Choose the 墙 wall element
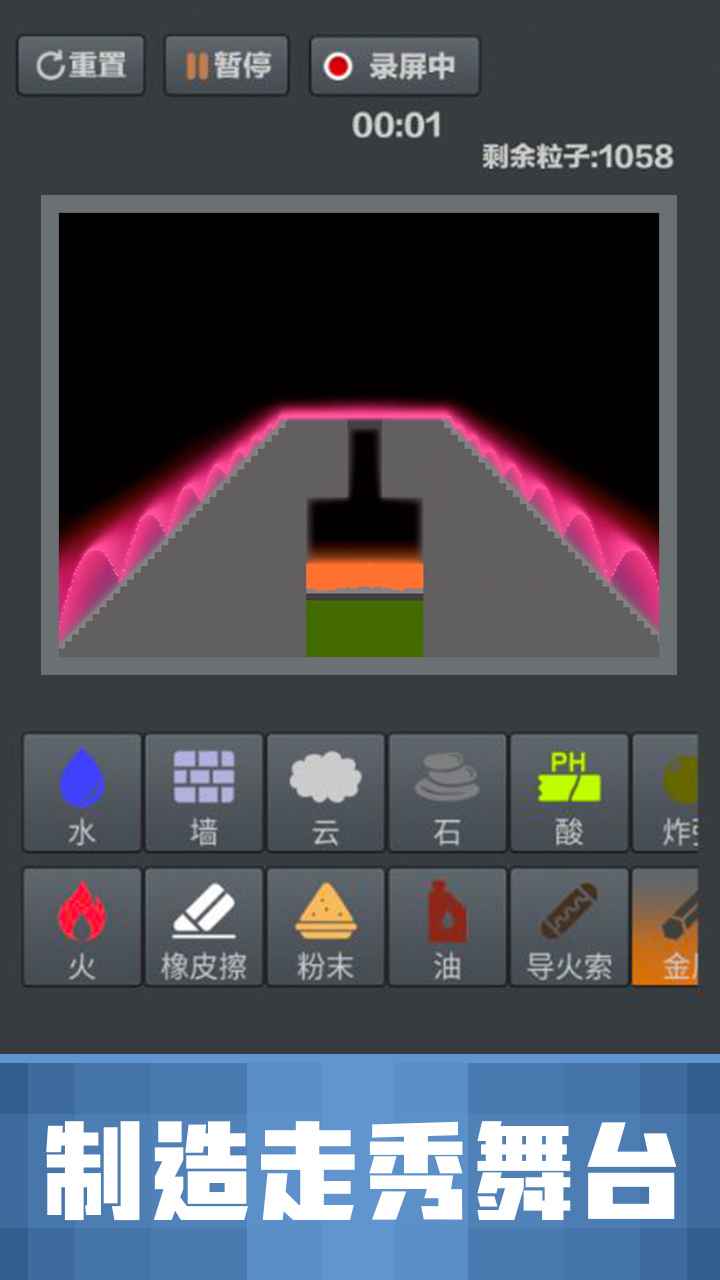 tap(204, 793)
